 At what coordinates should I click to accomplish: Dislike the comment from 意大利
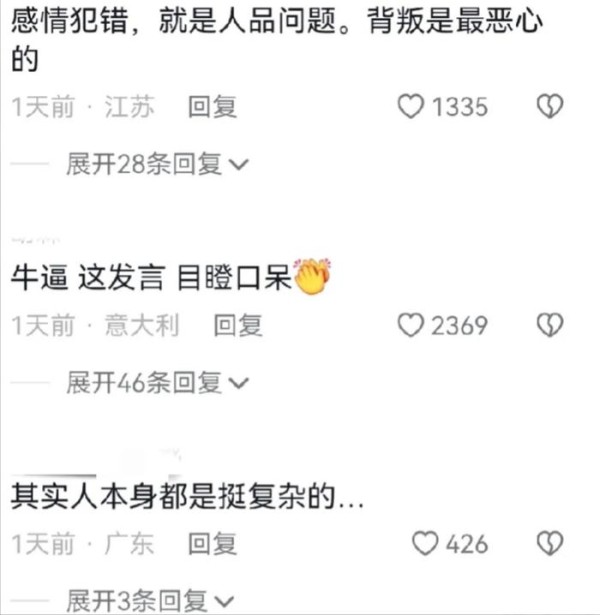point(550,325)
